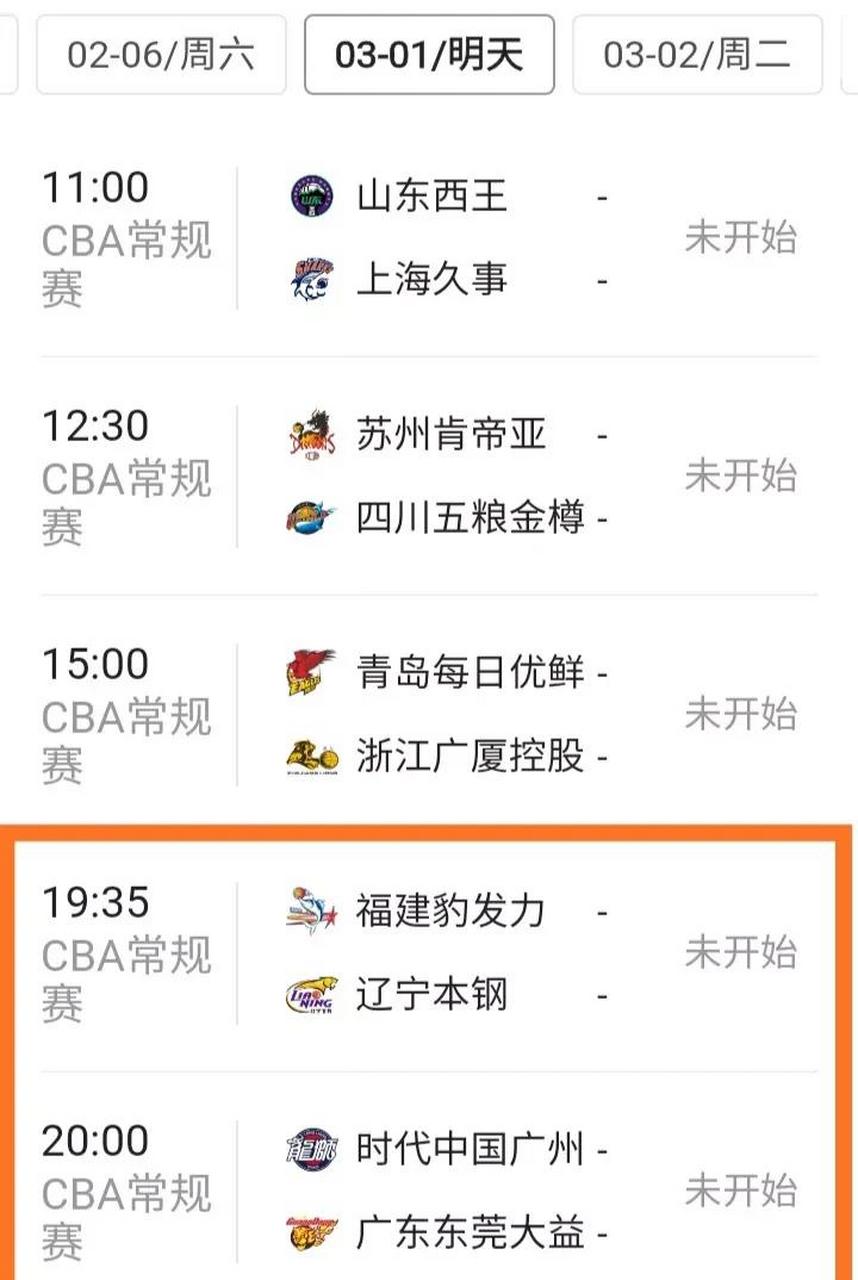The height and width of the screenshot is (1280, 858).
Task: Select the highlighted 19:35 Fujian-Liaoning match card
Action: point(429,950)
